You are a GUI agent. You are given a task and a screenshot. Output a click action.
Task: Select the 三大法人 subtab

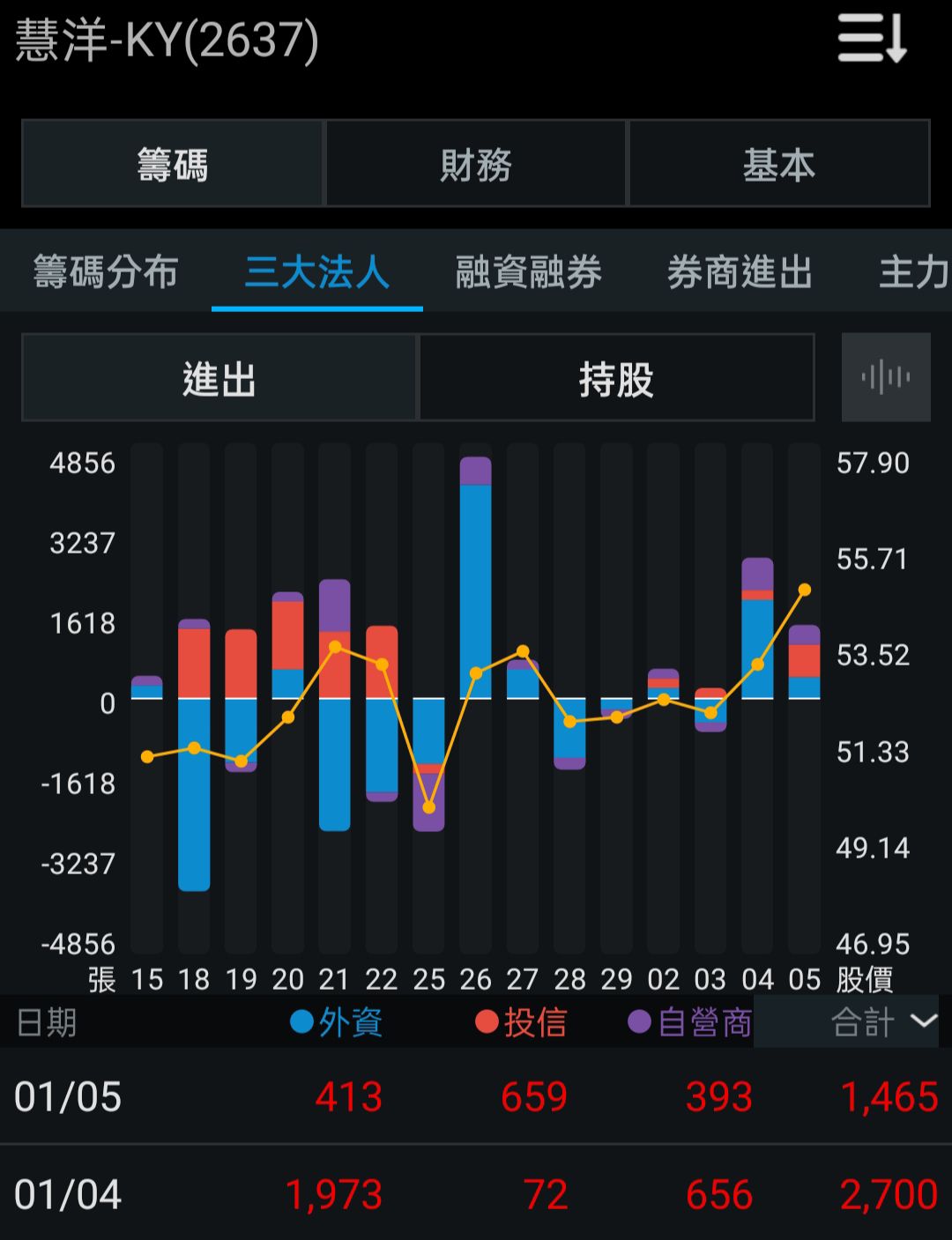pyautogui.click(x=316, y=273)
